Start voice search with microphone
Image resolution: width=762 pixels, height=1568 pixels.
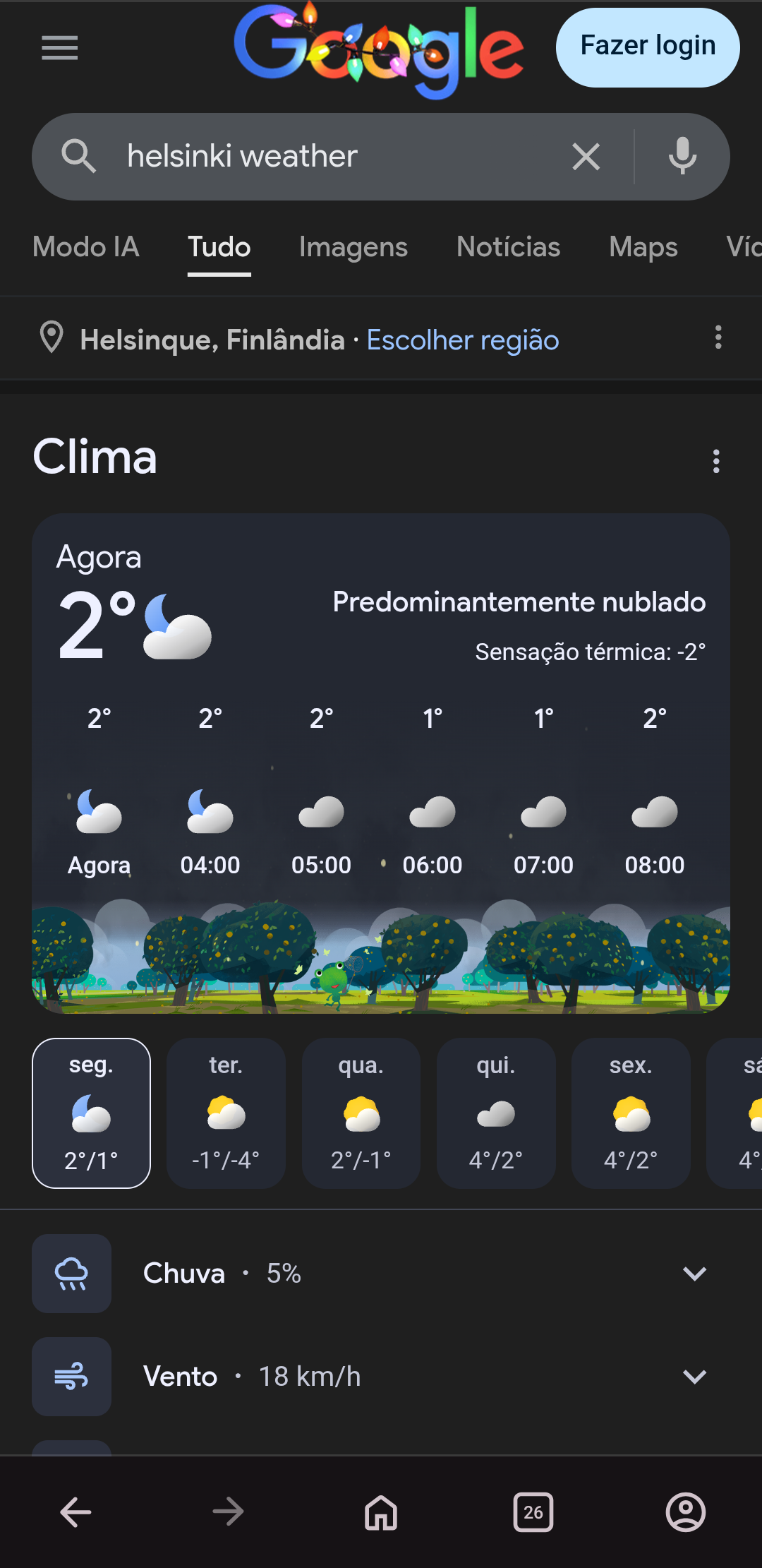pyautogui.click(x=682, y=156)
